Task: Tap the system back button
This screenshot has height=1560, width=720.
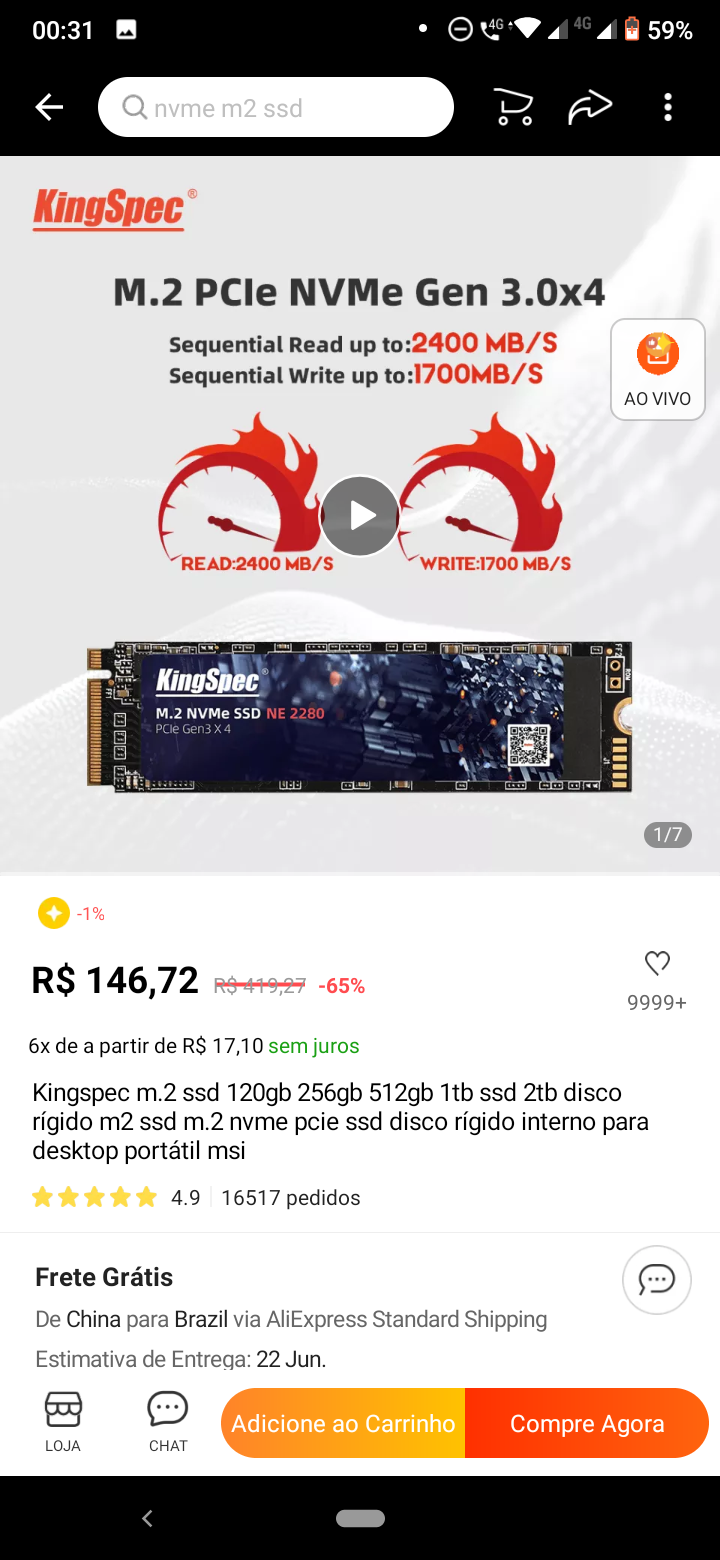Action: pos(147,1518)
